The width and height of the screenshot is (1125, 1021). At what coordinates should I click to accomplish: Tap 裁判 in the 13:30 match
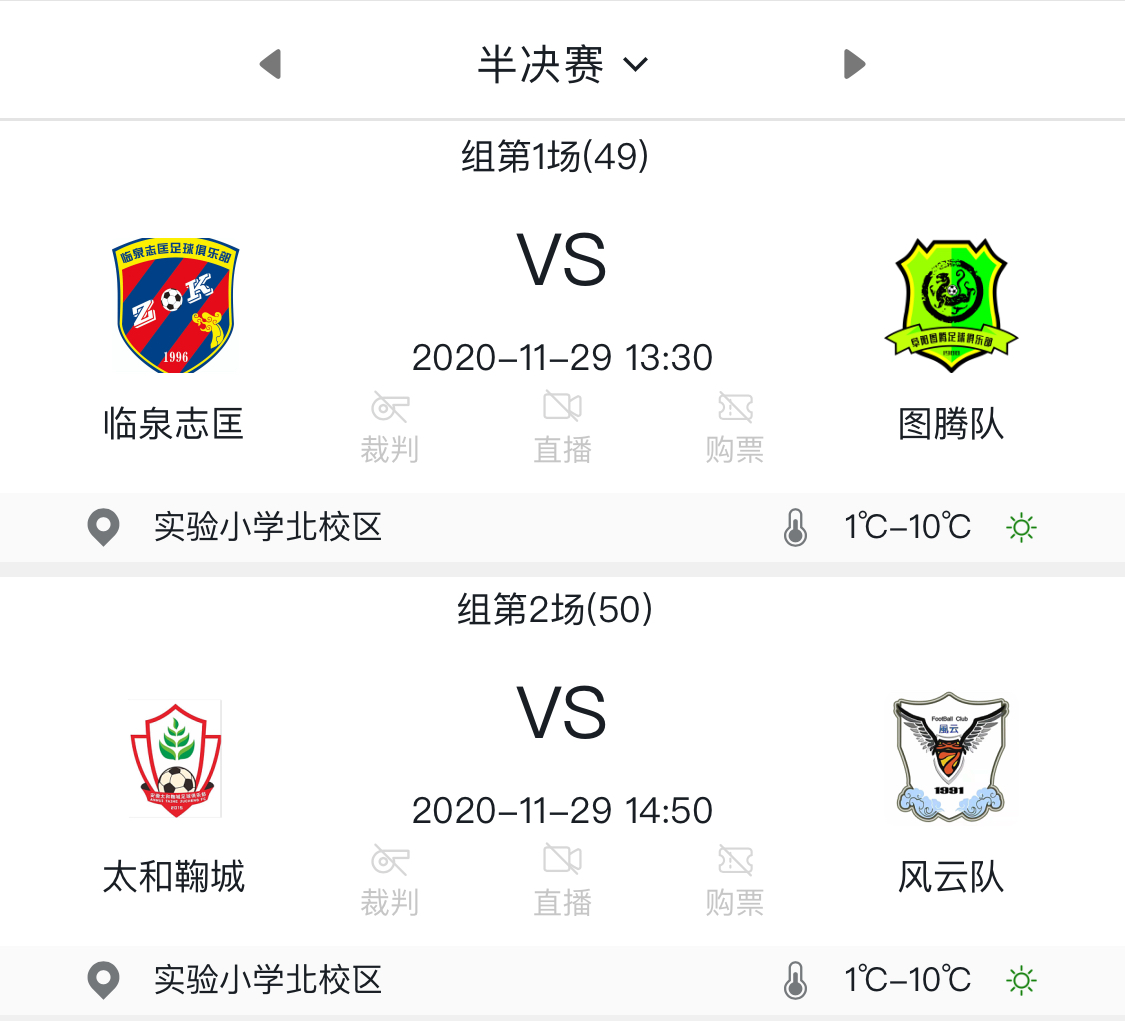pos(389,428)
